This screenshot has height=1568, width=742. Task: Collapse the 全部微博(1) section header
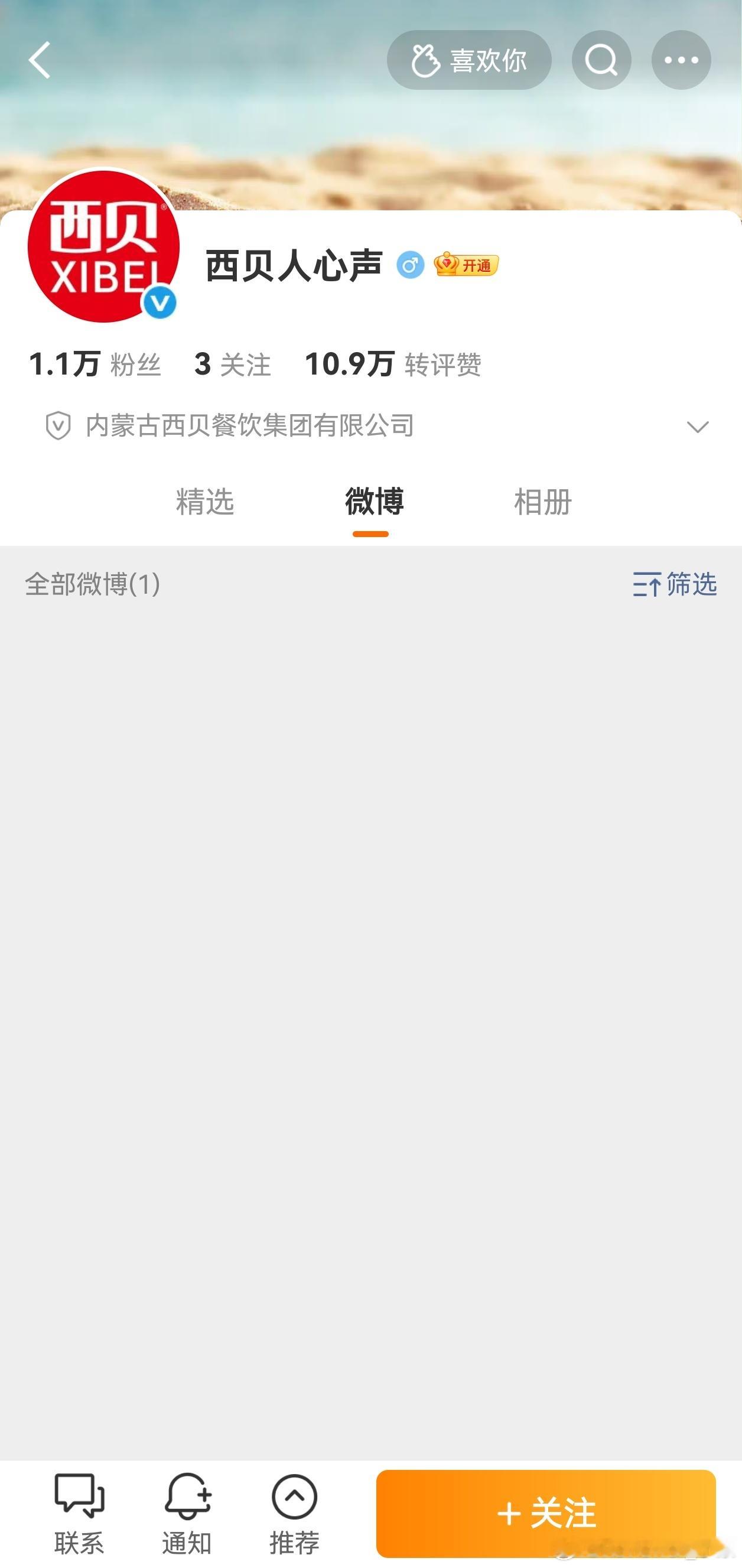93,584
